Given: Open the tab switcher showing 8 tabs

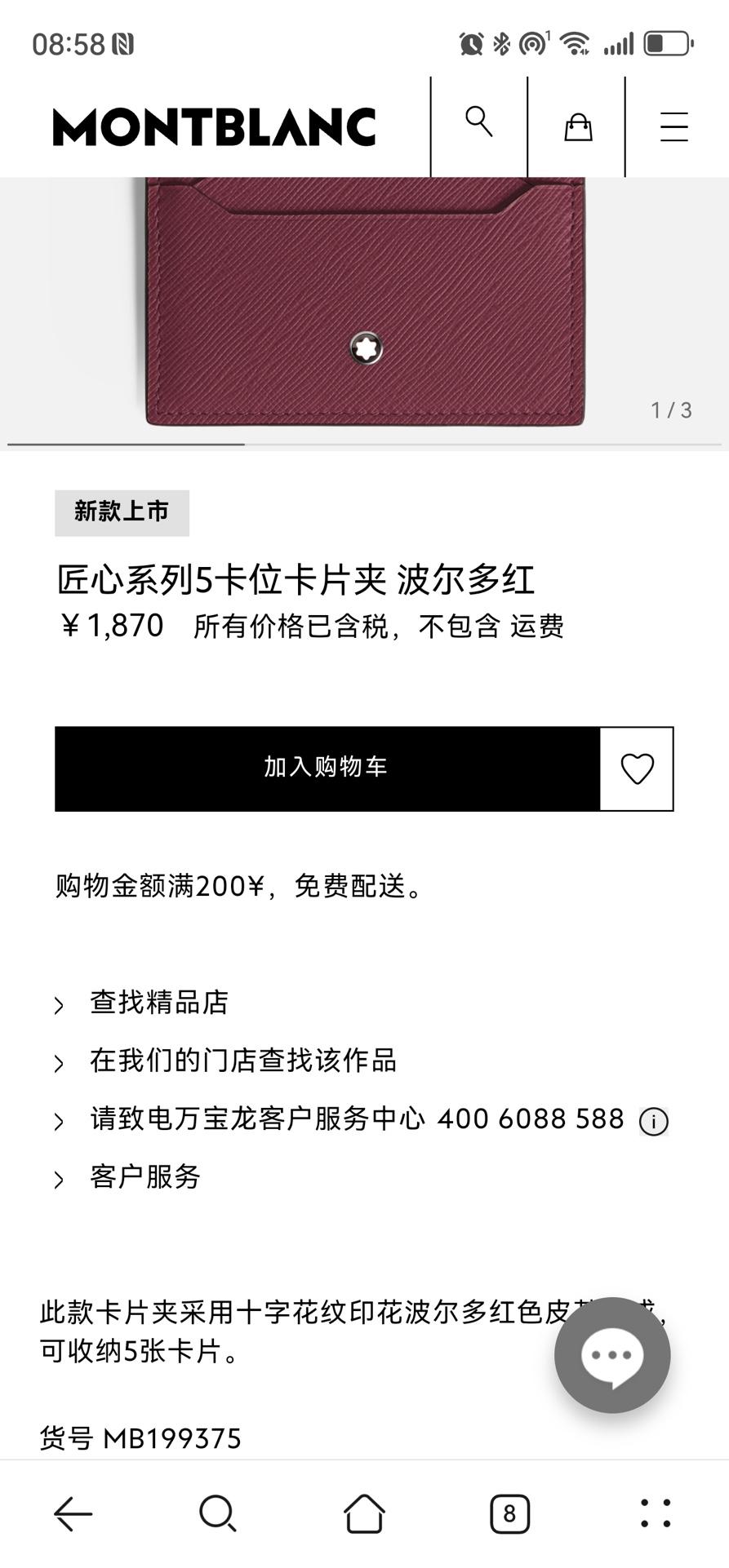Looking at the screenshot, I should 509,1514.
